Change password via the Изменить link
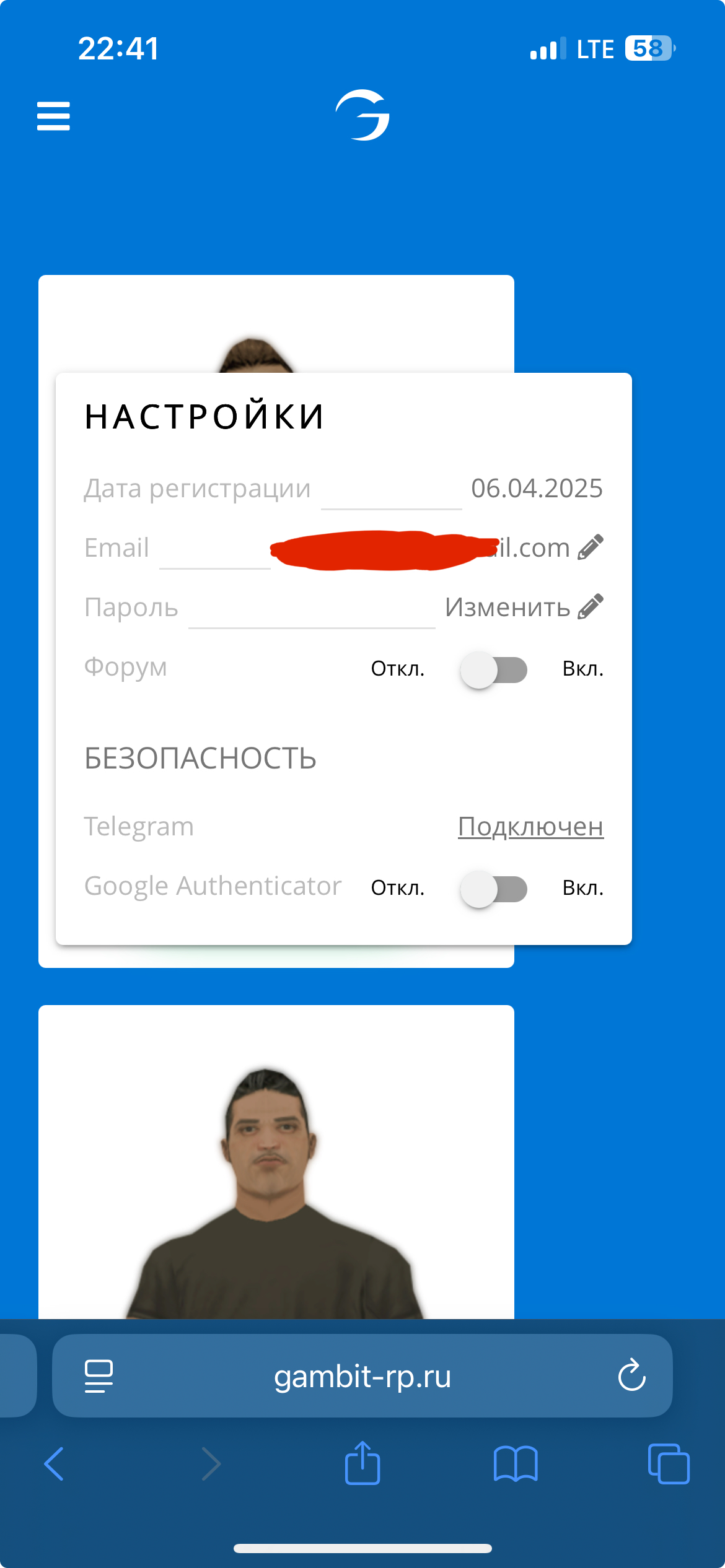Screen dimensions: 725x1568 pyautogui.click(x=507, y=607)
